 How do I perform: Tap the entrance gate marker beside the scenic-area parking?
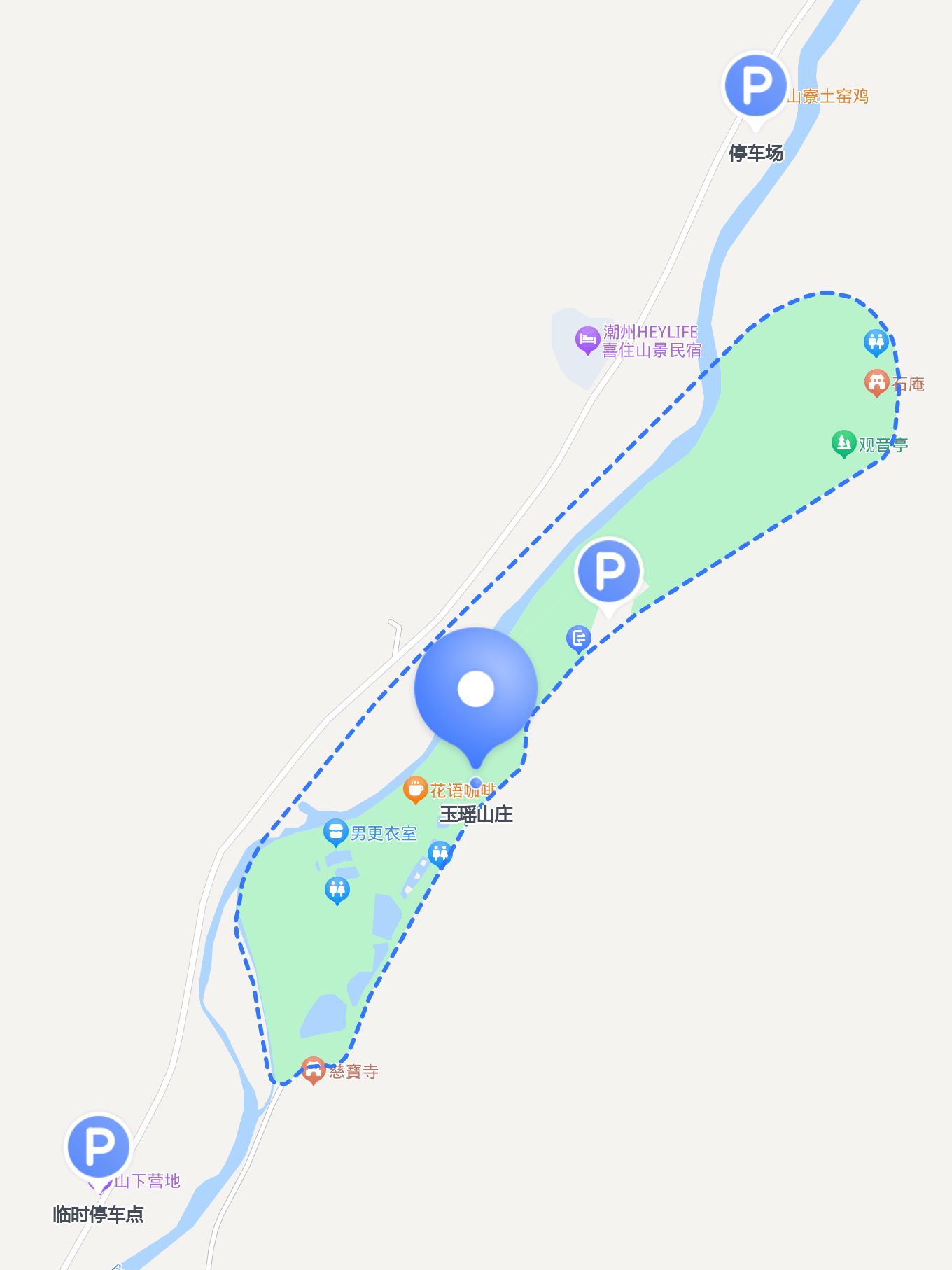point(578,638)
